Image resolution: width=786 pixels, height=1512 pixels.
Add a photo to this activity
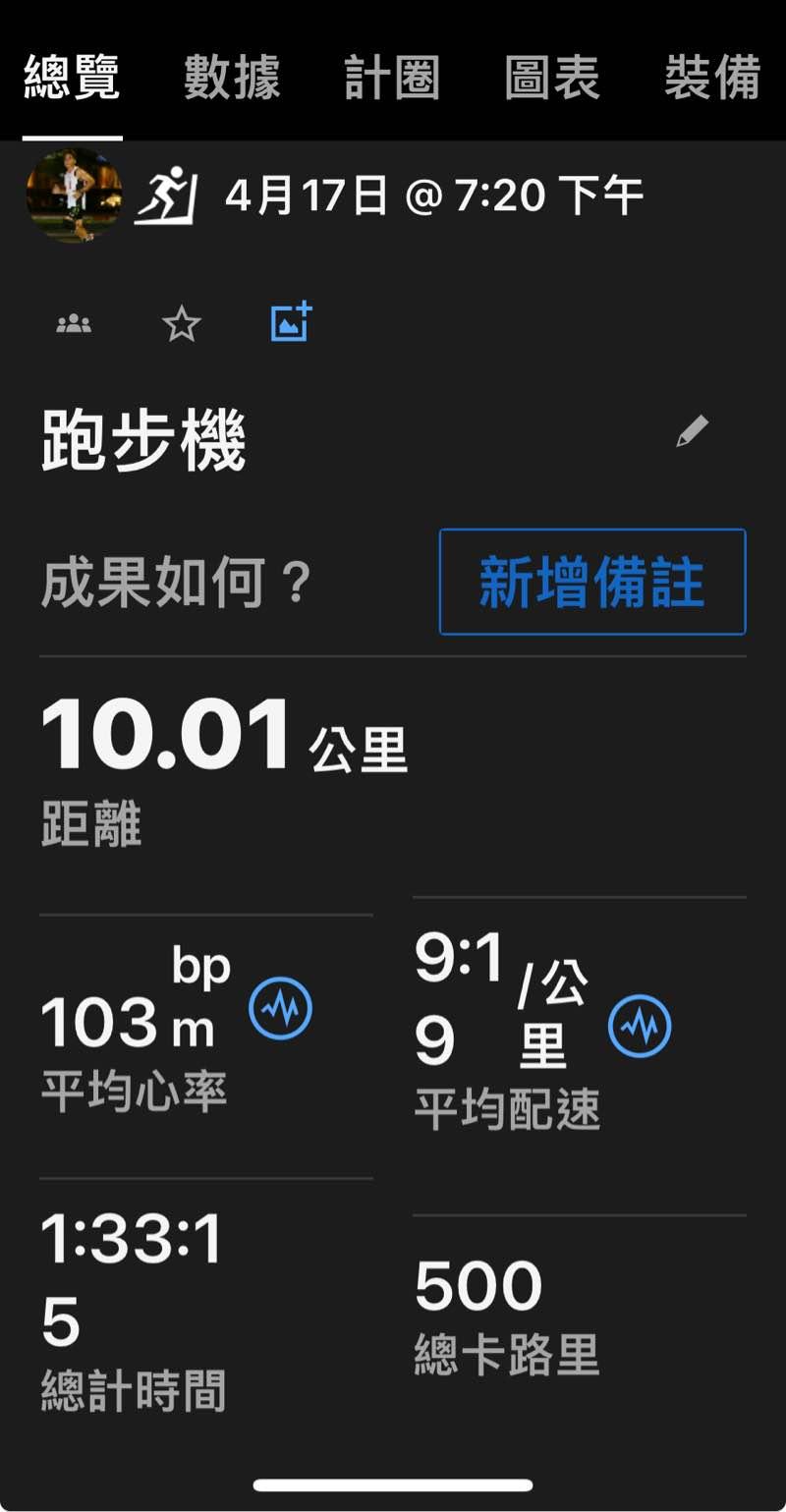[291, 321]
